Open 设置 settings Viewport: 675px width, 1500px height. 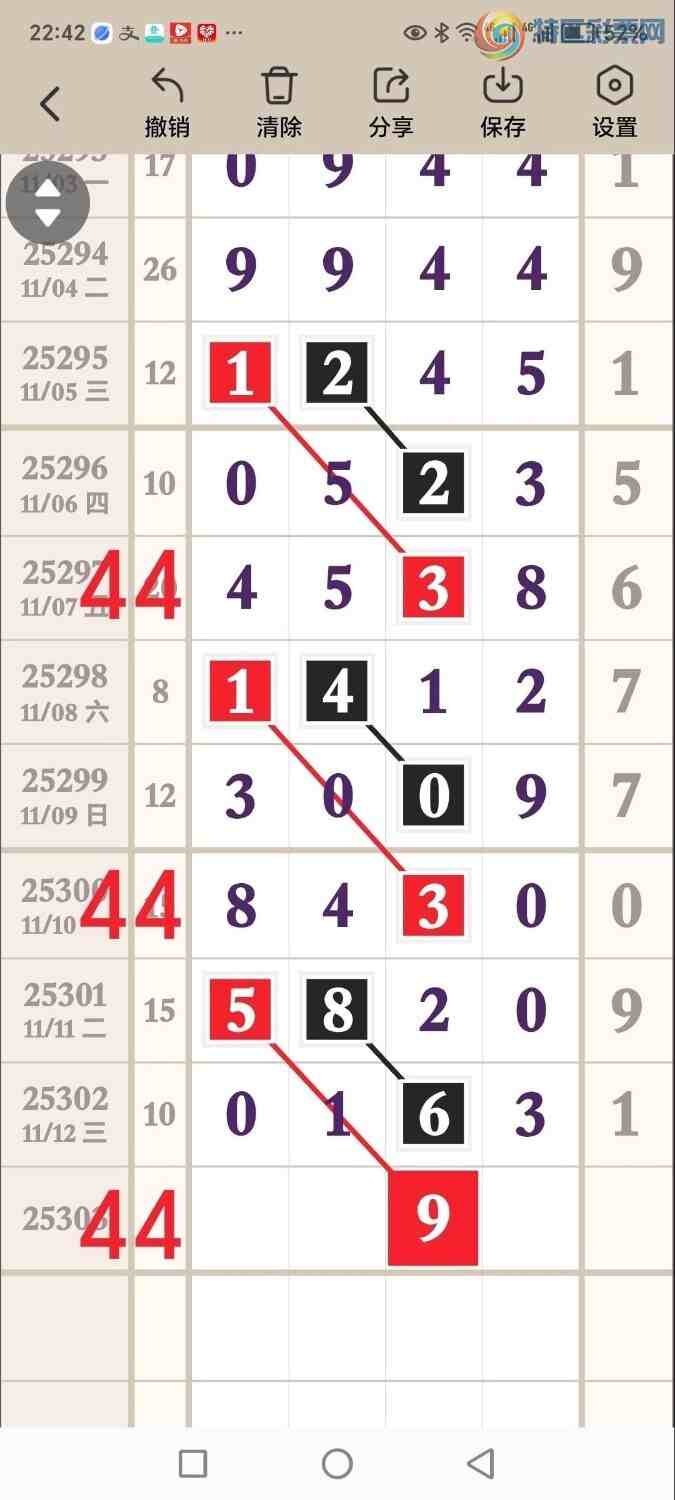point(614,102)
